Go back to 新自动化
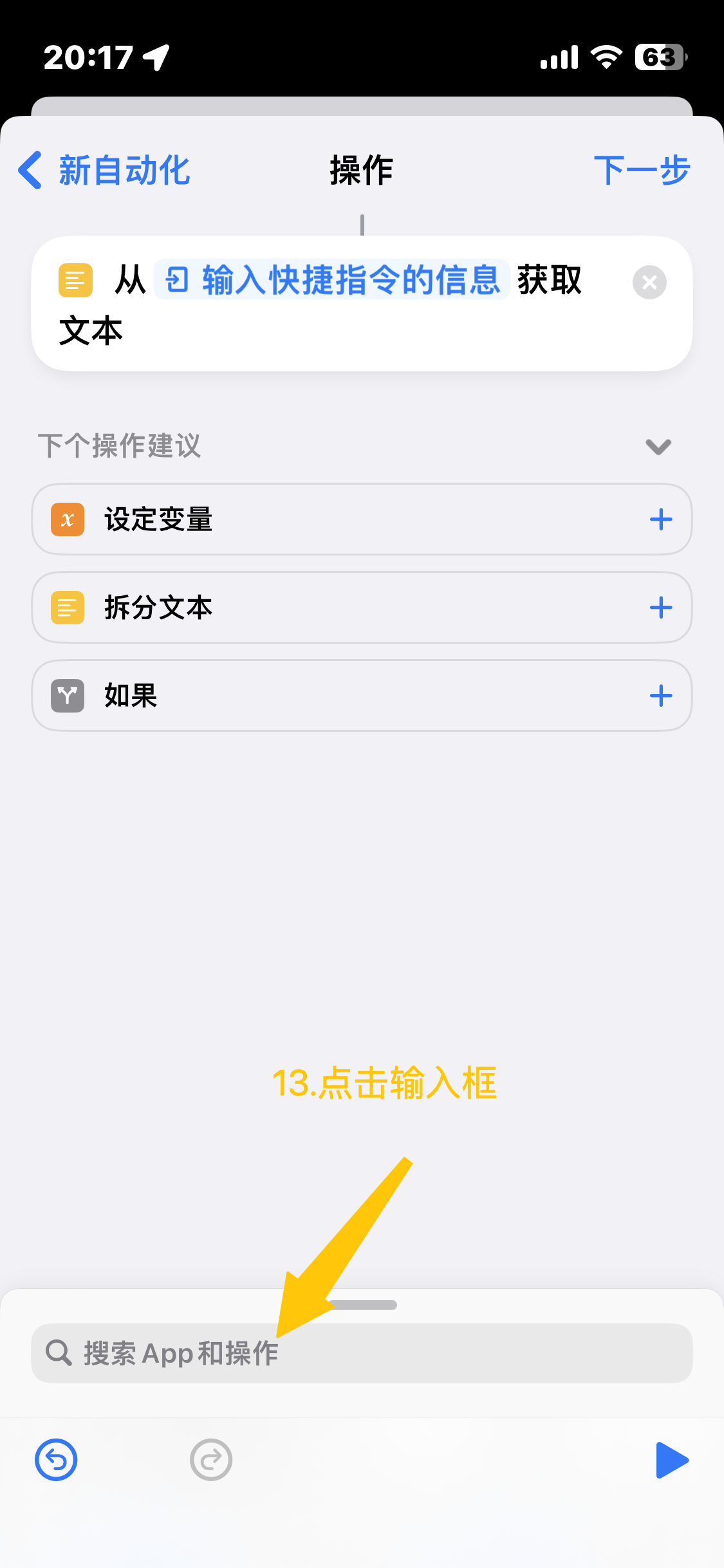The image size is (724, 1568). point(104,171)
